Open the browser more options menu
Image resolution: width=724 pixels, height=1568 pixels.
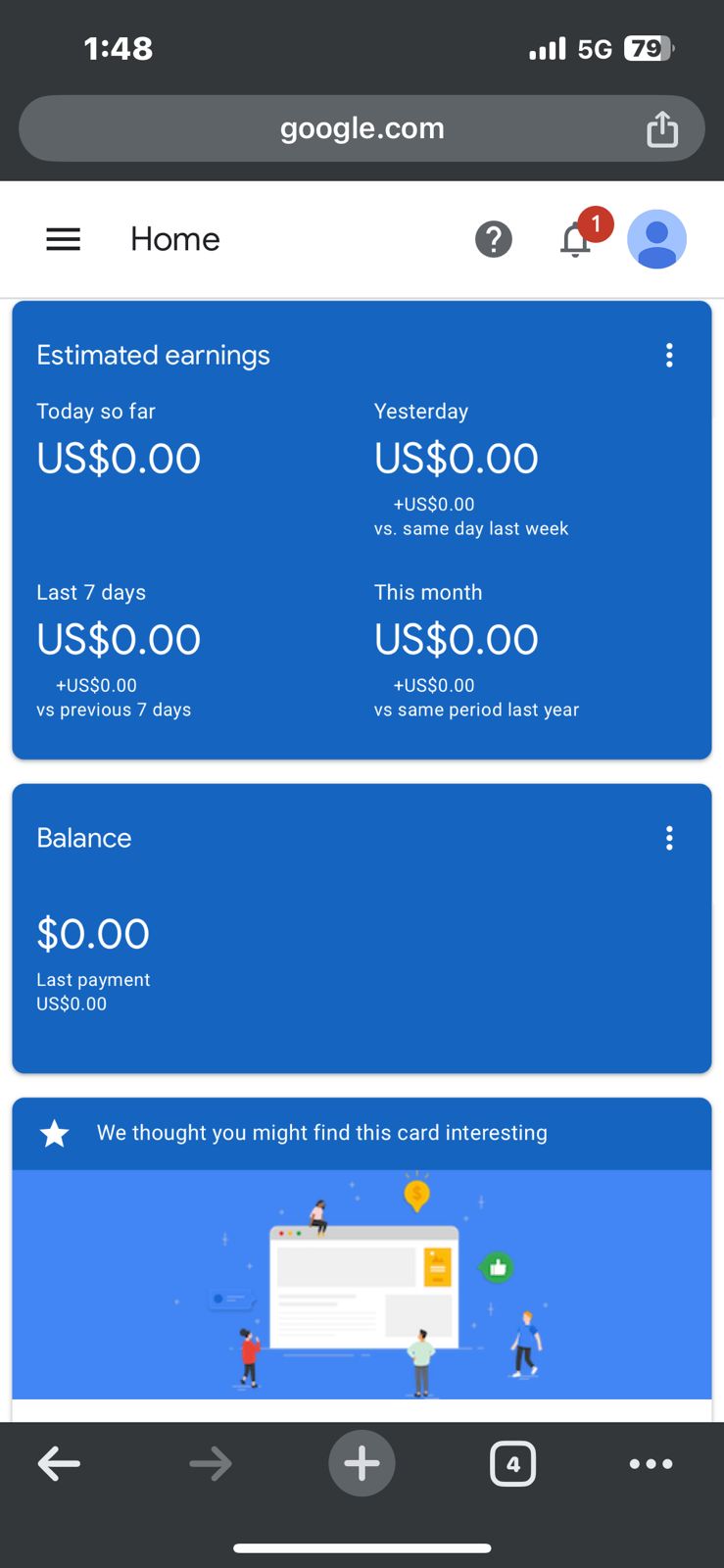pyautogui.click(x=652, y=1464)
